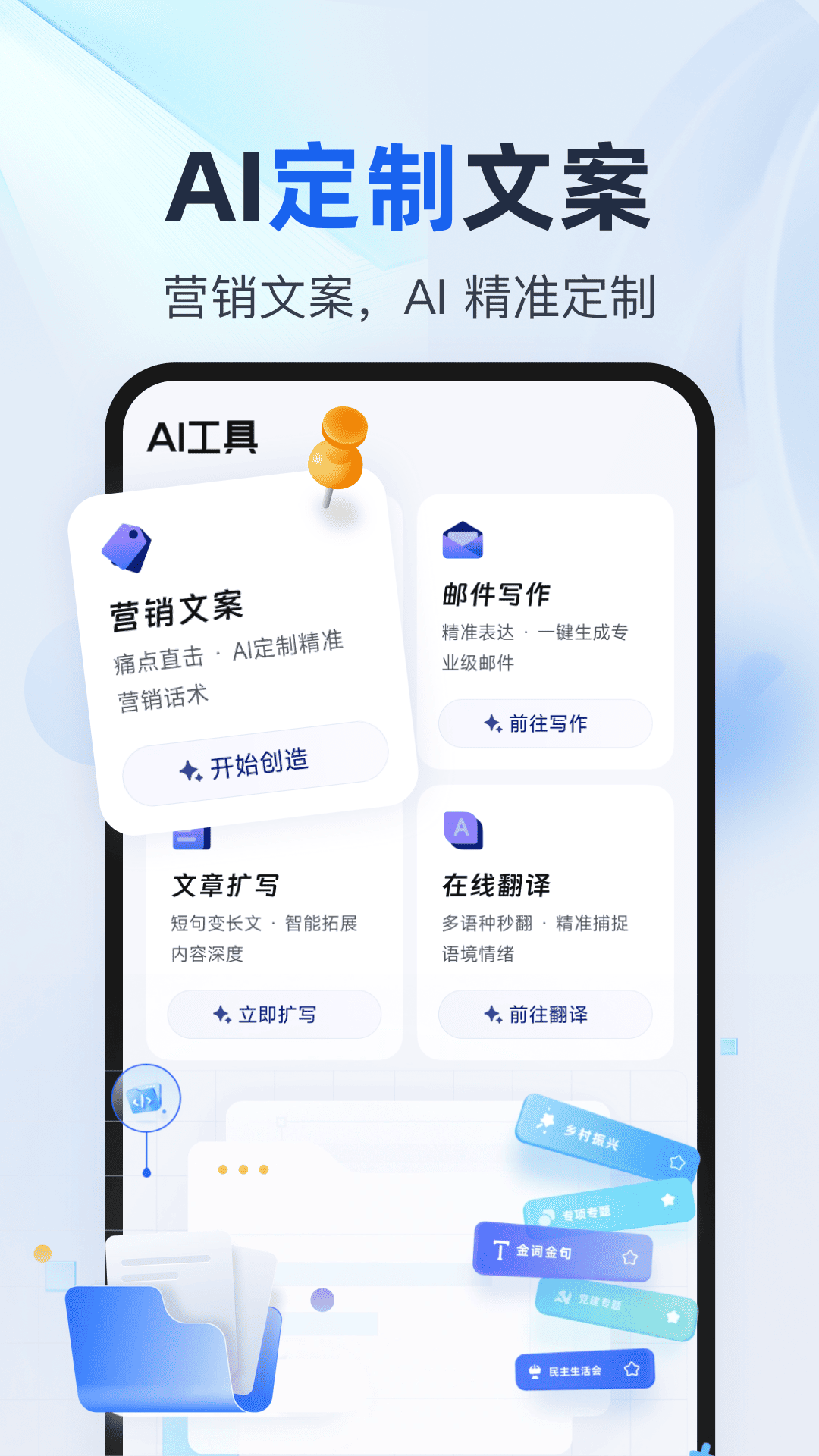Click the 前往翻译 button
The width and height of the screenshot is (819, 1456).
[x=544, y=1014]
